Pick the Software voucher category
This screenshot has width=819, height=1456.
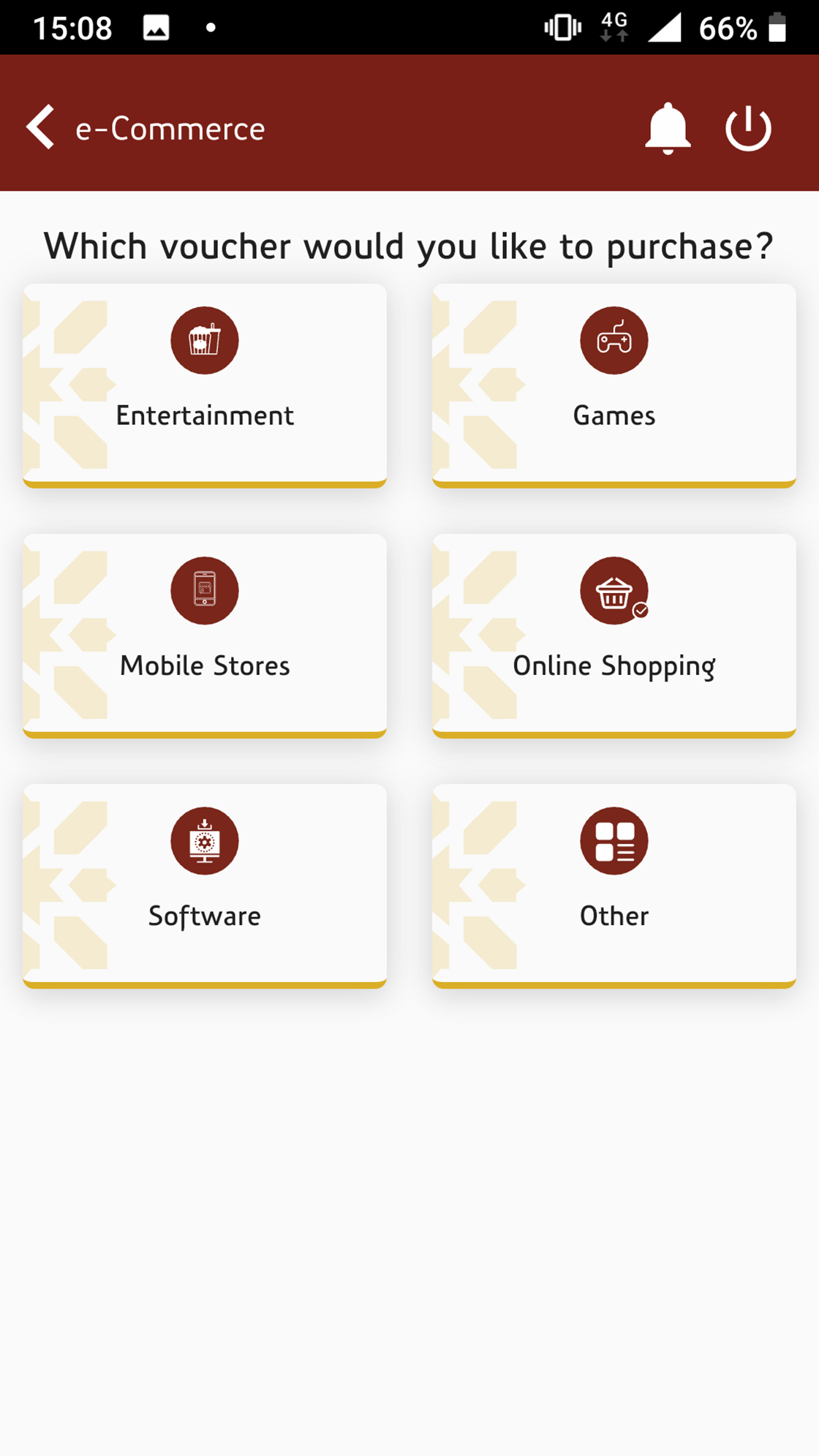[205, 885]
